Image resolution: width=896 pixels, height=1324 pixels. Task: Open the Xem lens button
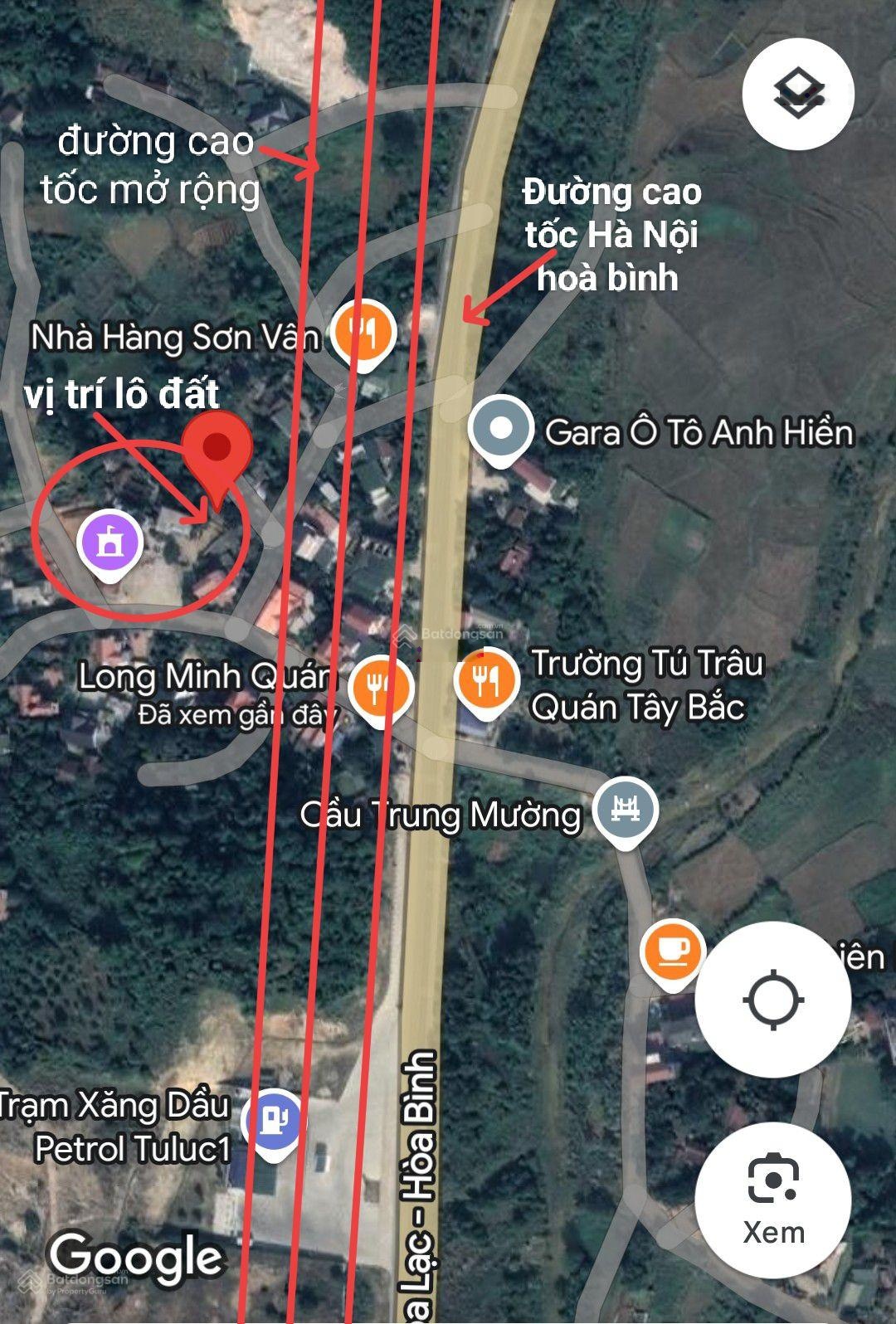pos(773,1200)
